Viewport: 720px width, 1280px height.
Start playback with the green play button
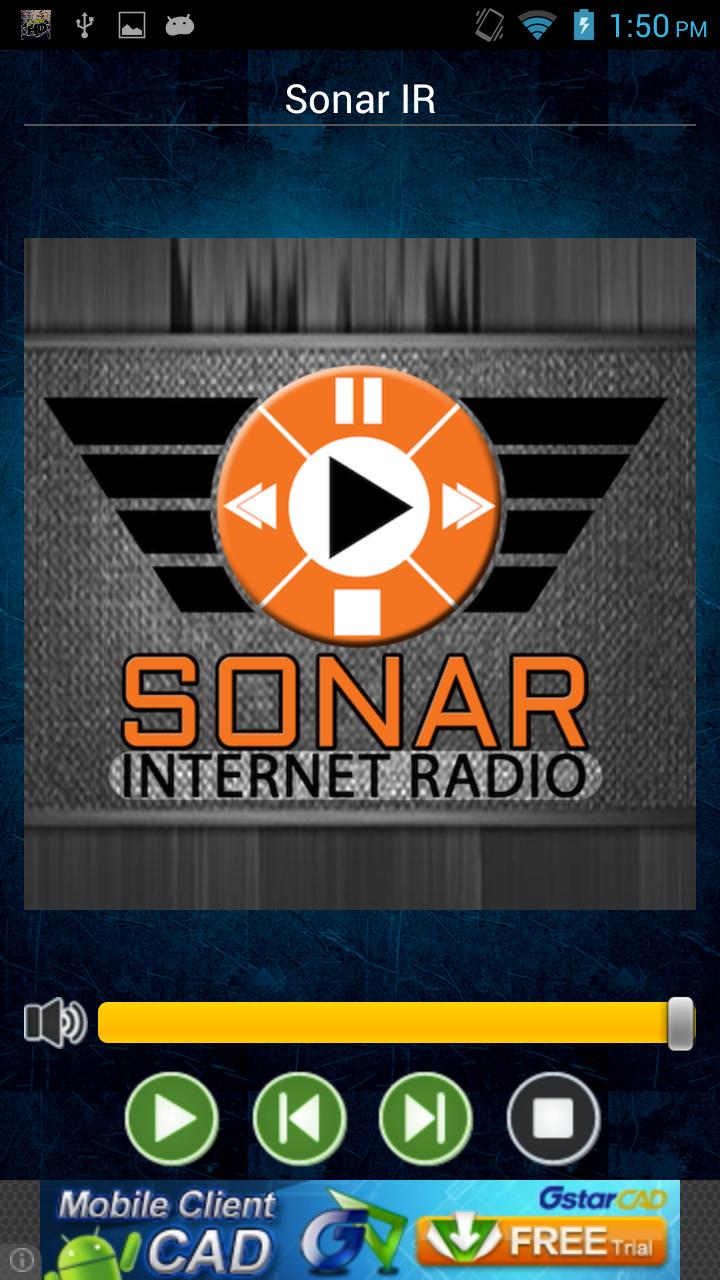click(172, 1119)
